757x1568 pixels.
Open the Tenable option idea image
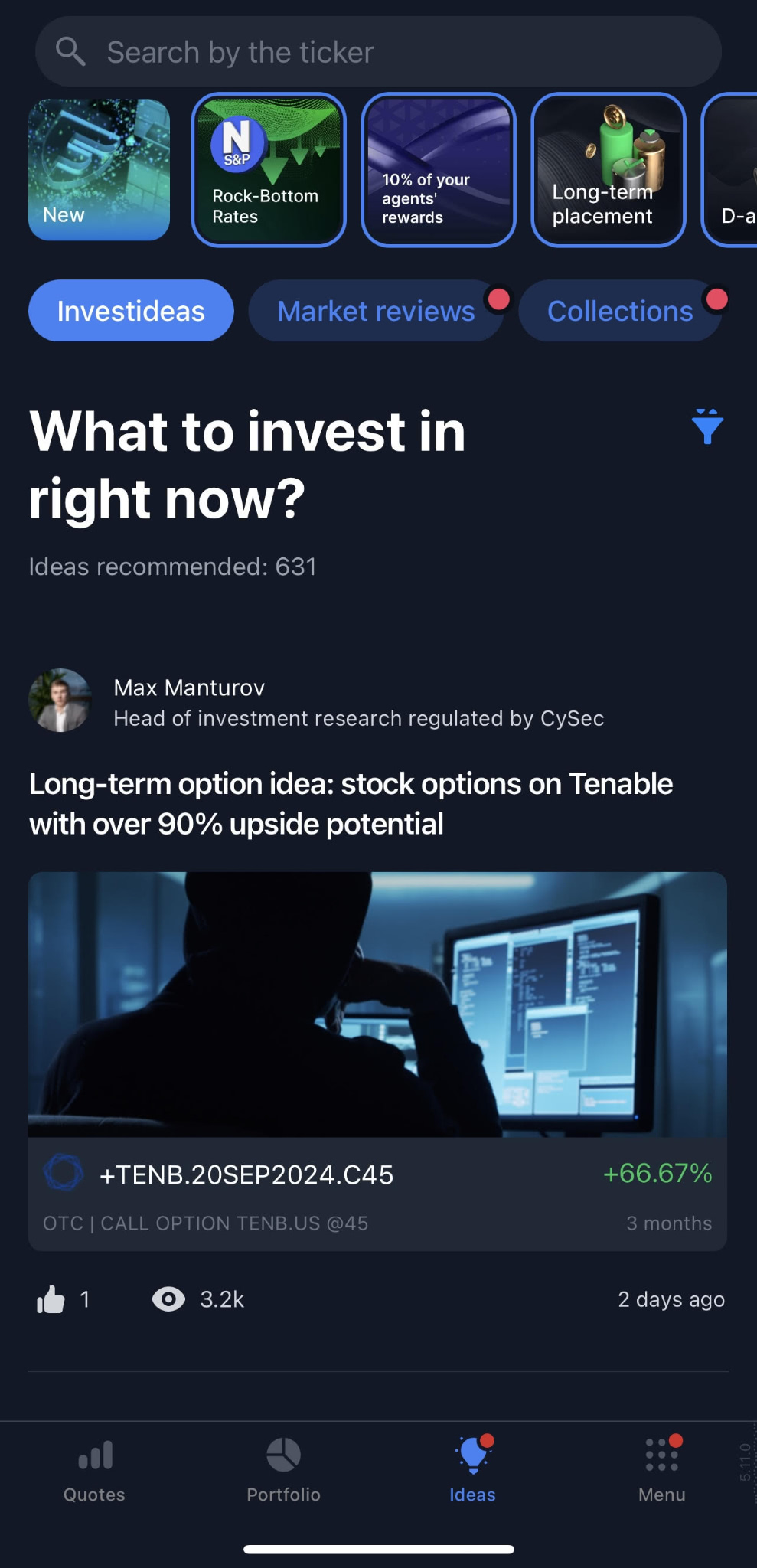coord(377,1004)
